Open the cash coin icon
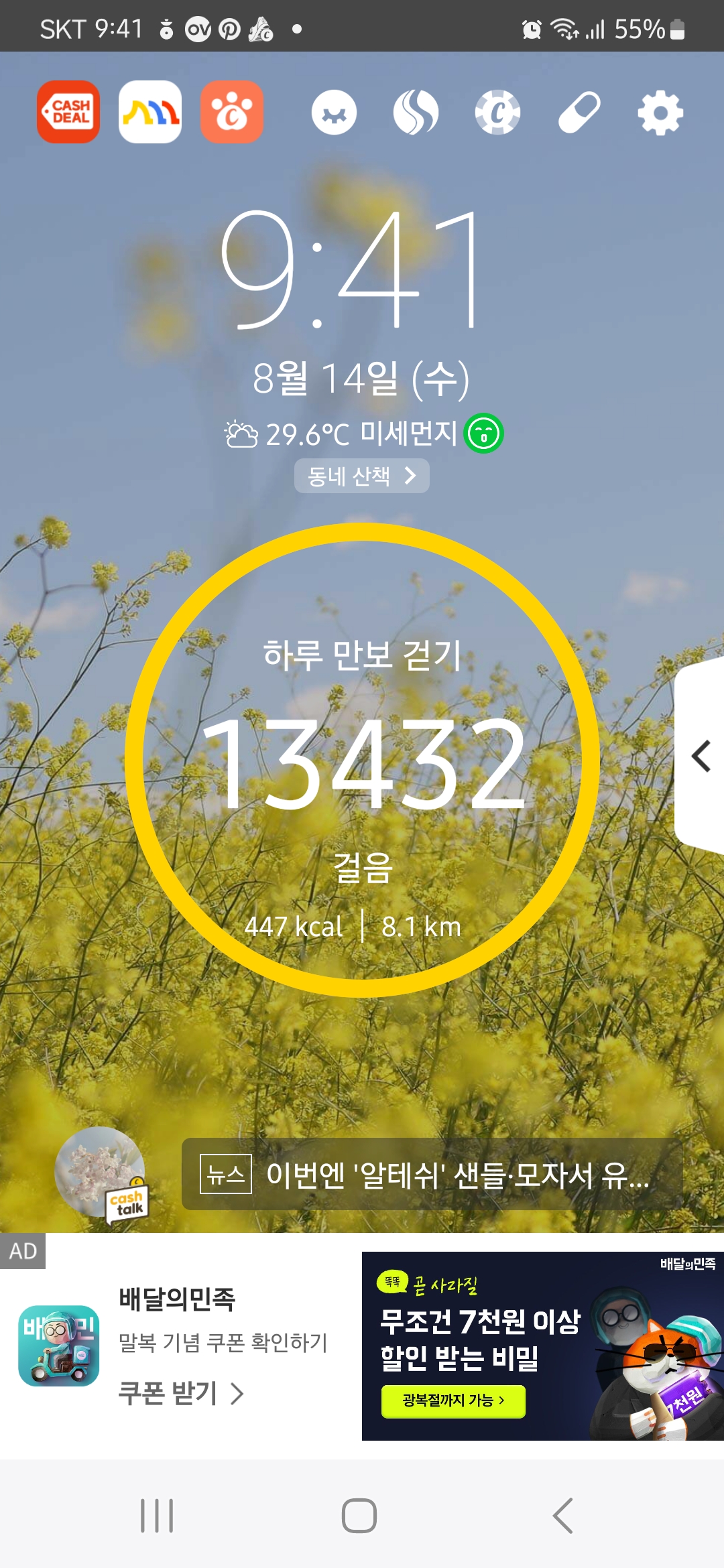Screen dimensions: 724x1568 497,113
